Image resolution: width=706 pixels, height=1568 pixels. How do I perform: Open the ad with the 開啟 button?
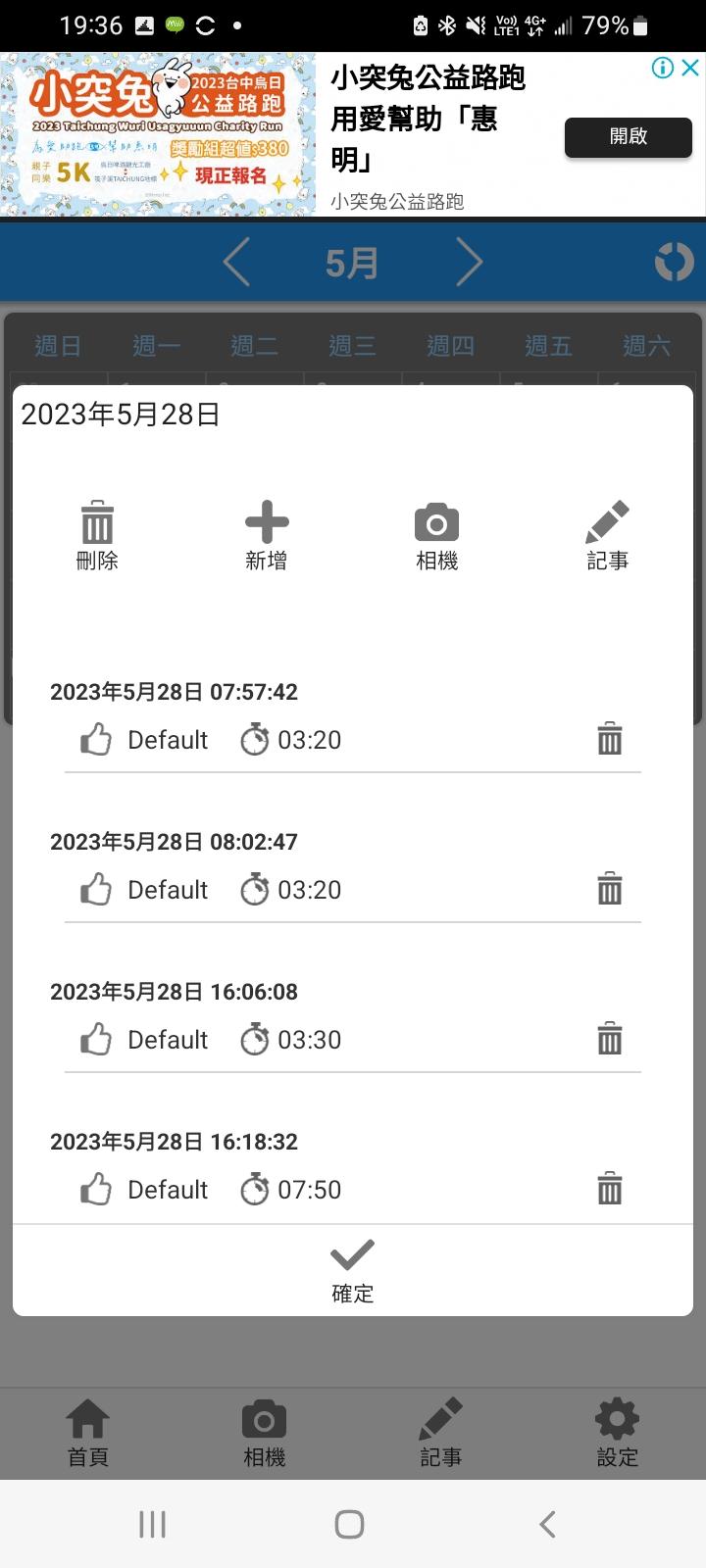point(628,137)
